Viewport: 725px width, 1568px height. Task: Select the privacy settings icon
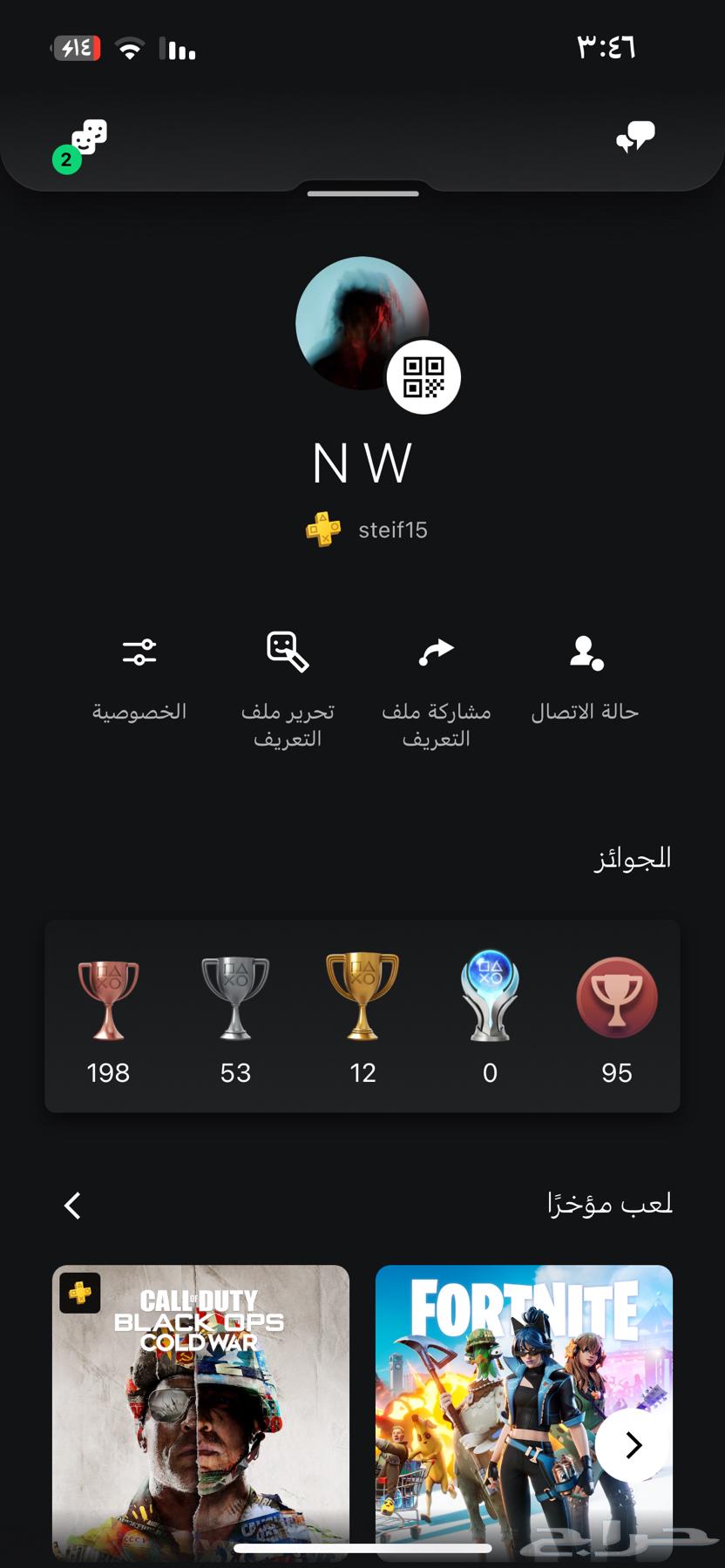pyautogui.click(x=139, y=650)
